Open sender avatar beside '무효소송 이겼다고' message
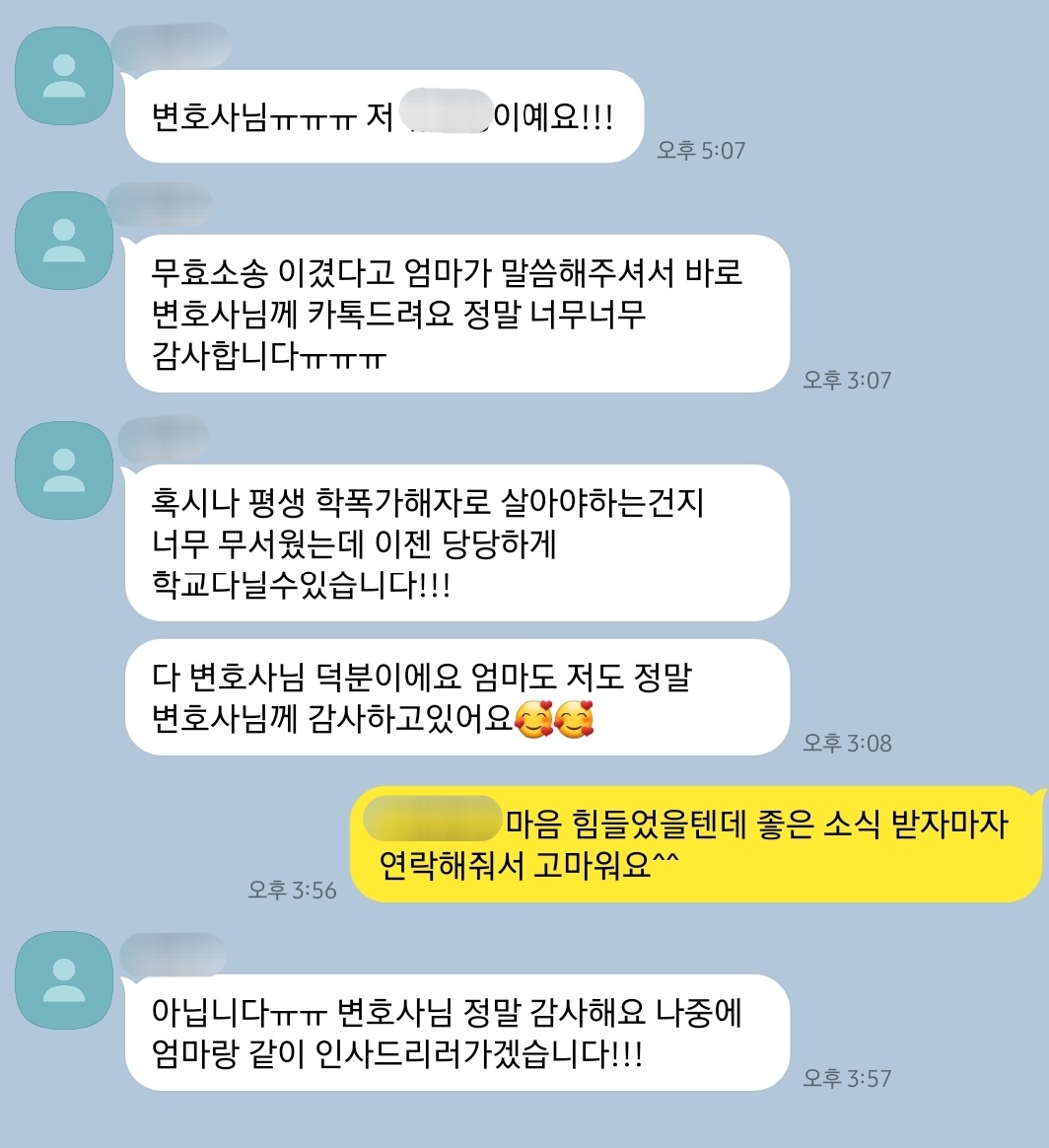The width and height of the screenshot is (1049, 1148). pos(64,240)
